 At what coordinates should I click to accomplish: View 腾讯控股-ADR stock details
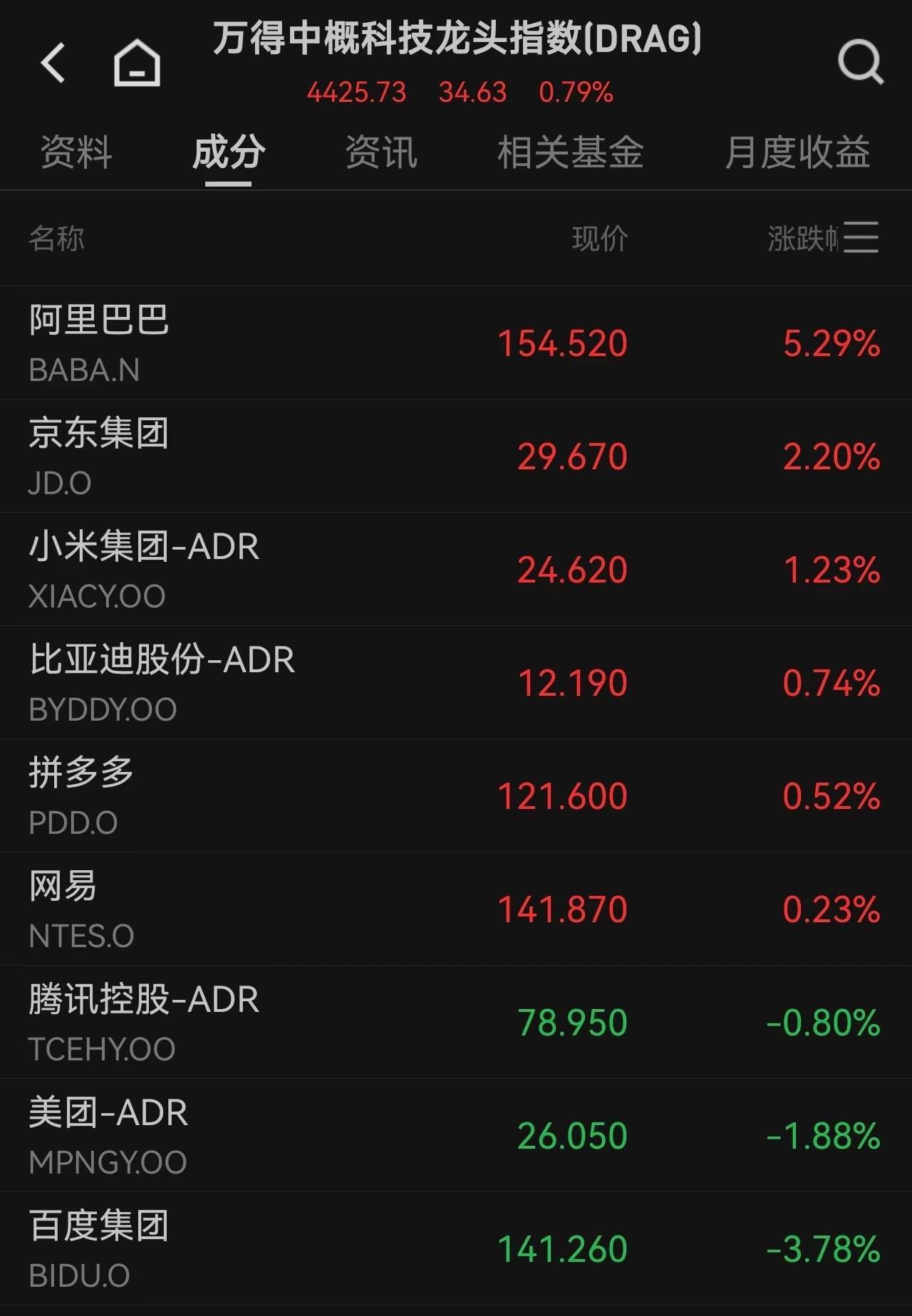click(456, 1022)
